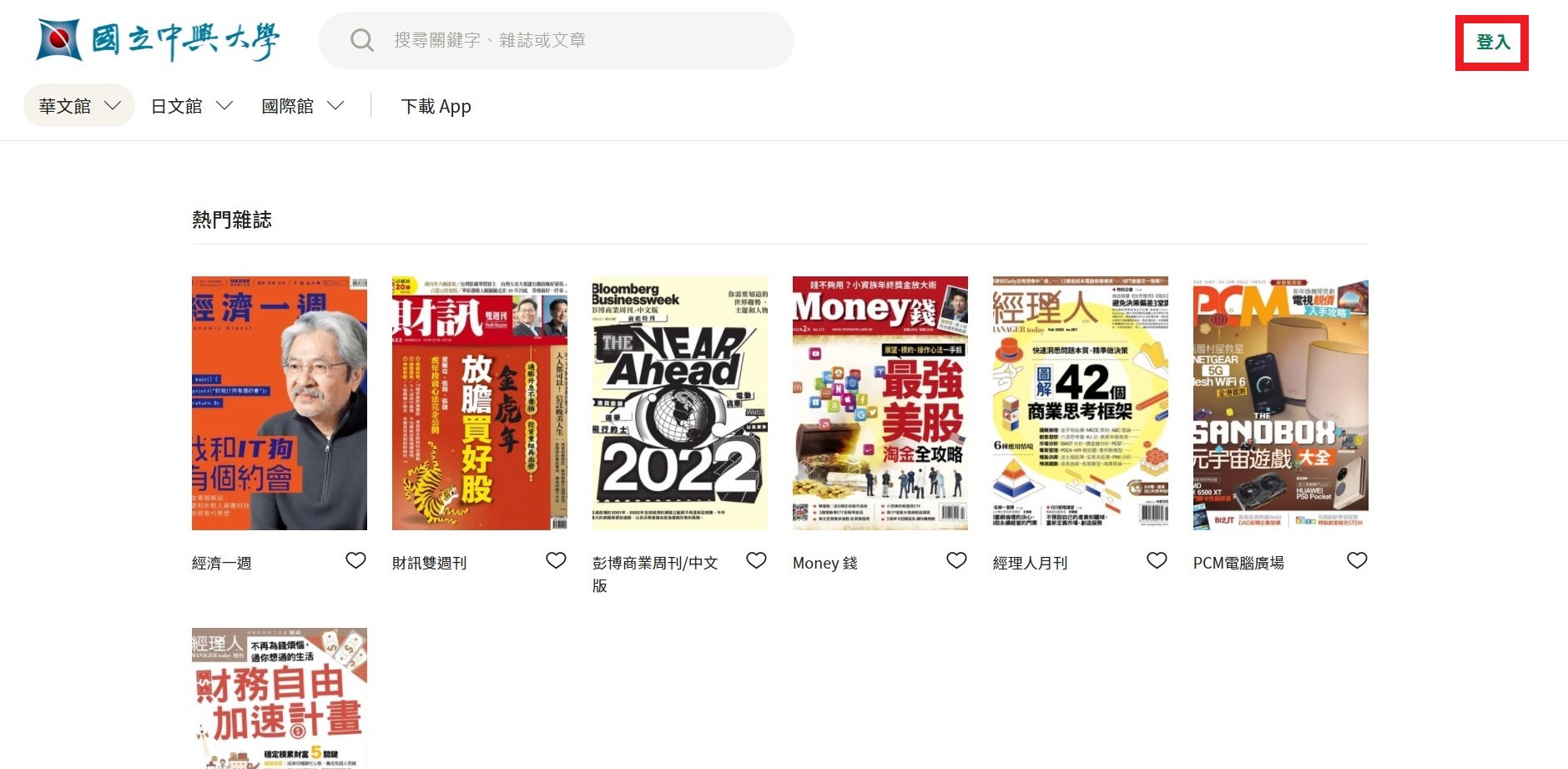Favorite PCM電腦廣場 with the heart icon
1568x769 pixels.
pos(1357,560)
